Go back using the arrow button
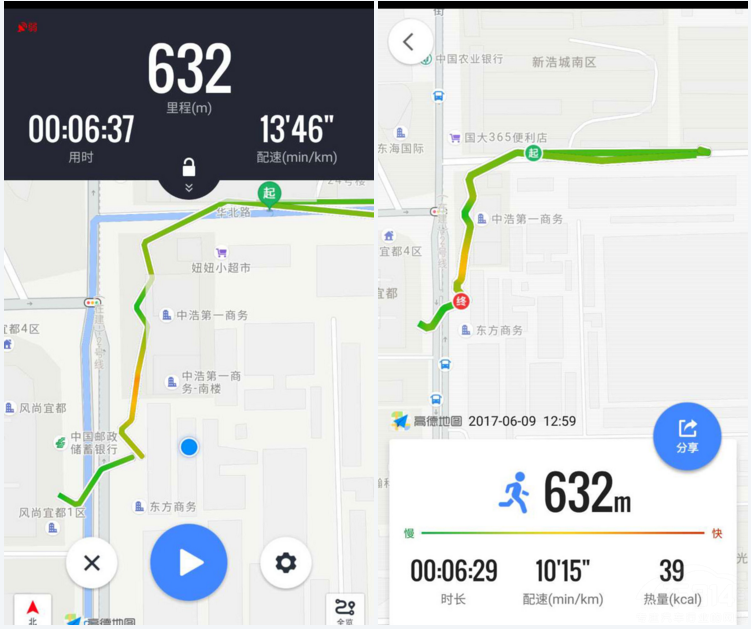This screenshot has width=751, height=629. pyautogui.click(x=410, y=42)
